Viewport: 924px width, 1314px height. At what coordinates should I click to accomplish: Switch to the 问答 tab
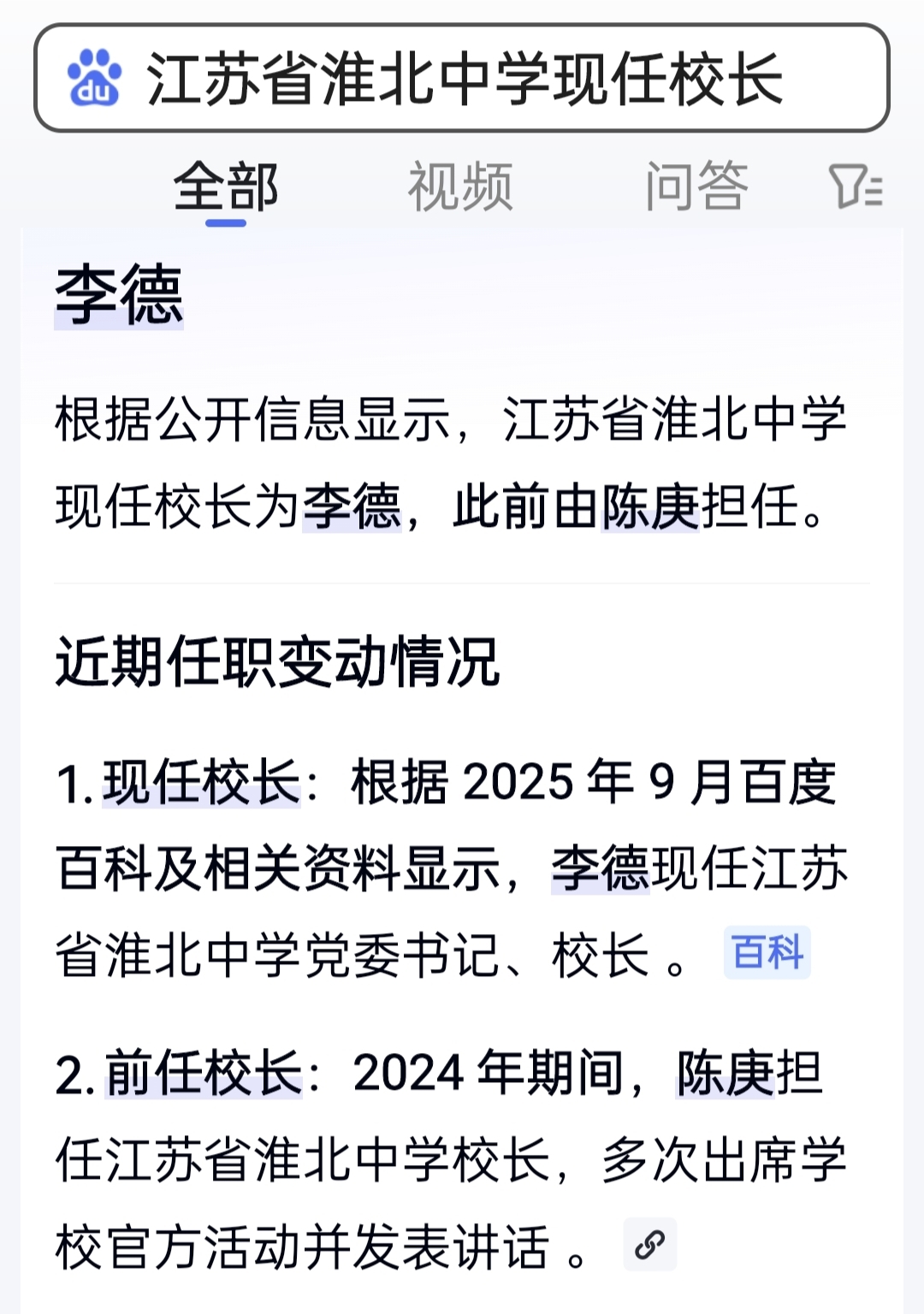click(x=696, y=187)
